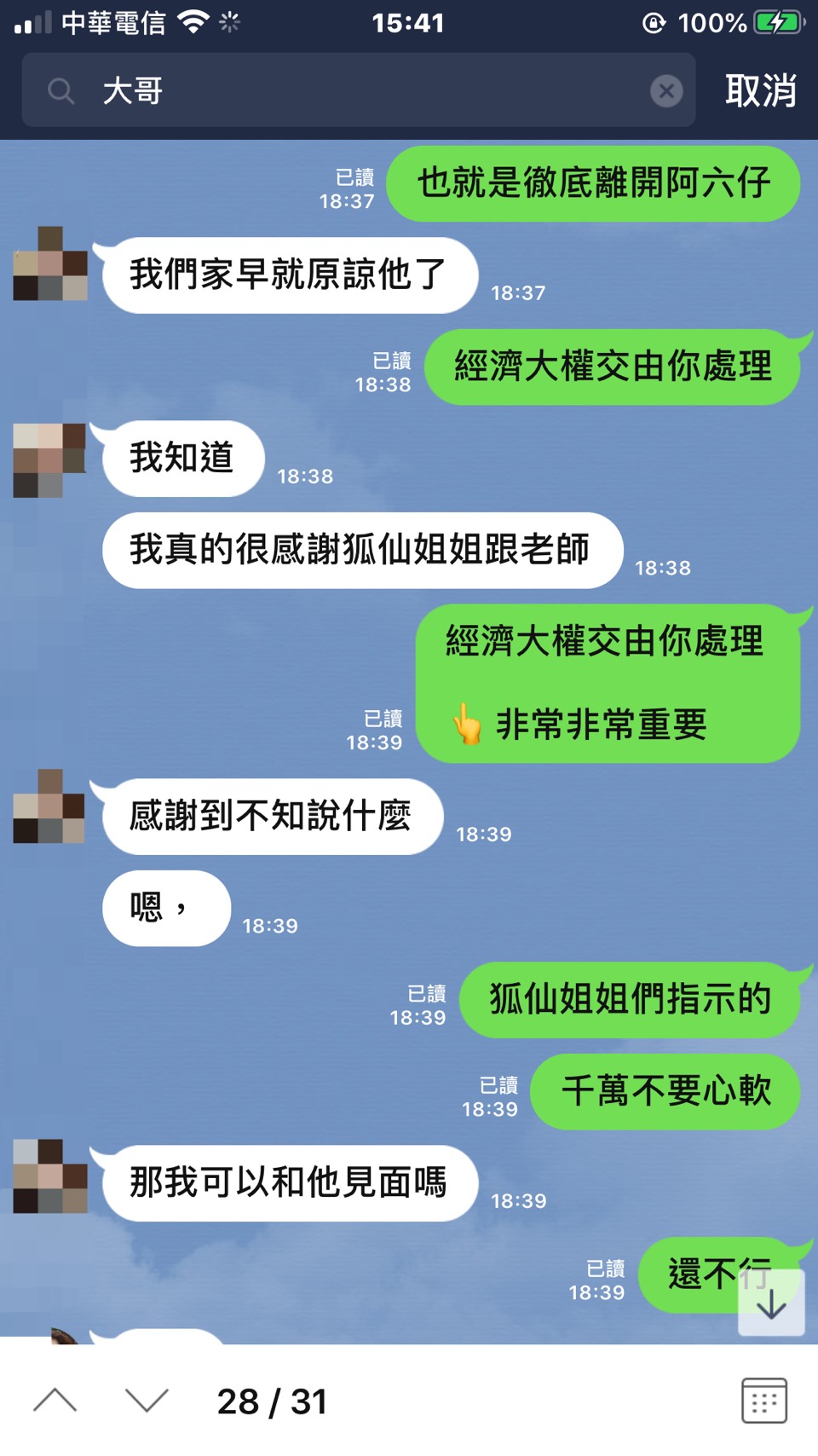The width and height of the screenshot is (818, 1456).
Task: Go to the previous search result
Action: [55, 1400]
